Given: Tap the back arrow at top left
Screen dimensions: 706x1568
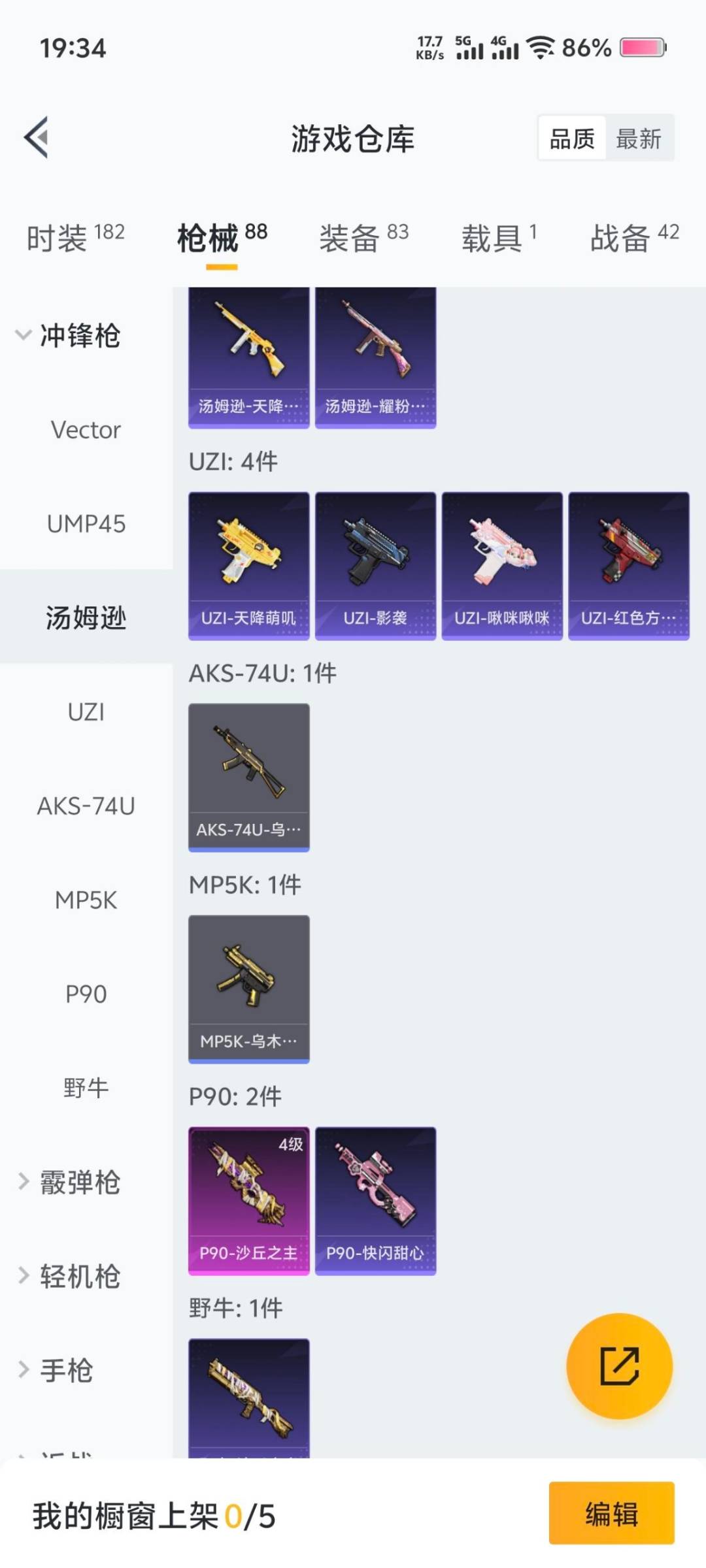Looking at the screenshot, I should tap(36, 137).
